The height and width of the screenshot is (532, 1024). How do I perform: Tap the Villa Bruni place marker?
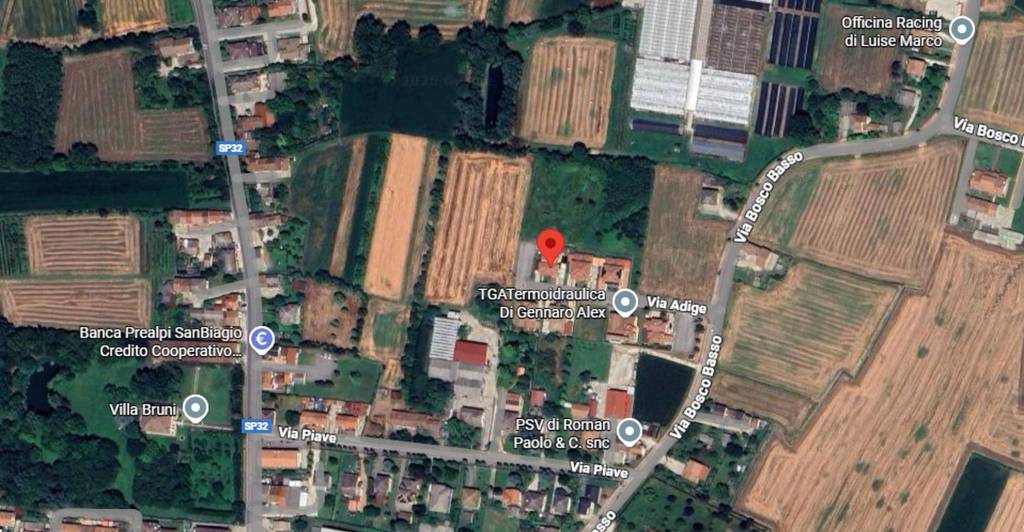[195, 408]
